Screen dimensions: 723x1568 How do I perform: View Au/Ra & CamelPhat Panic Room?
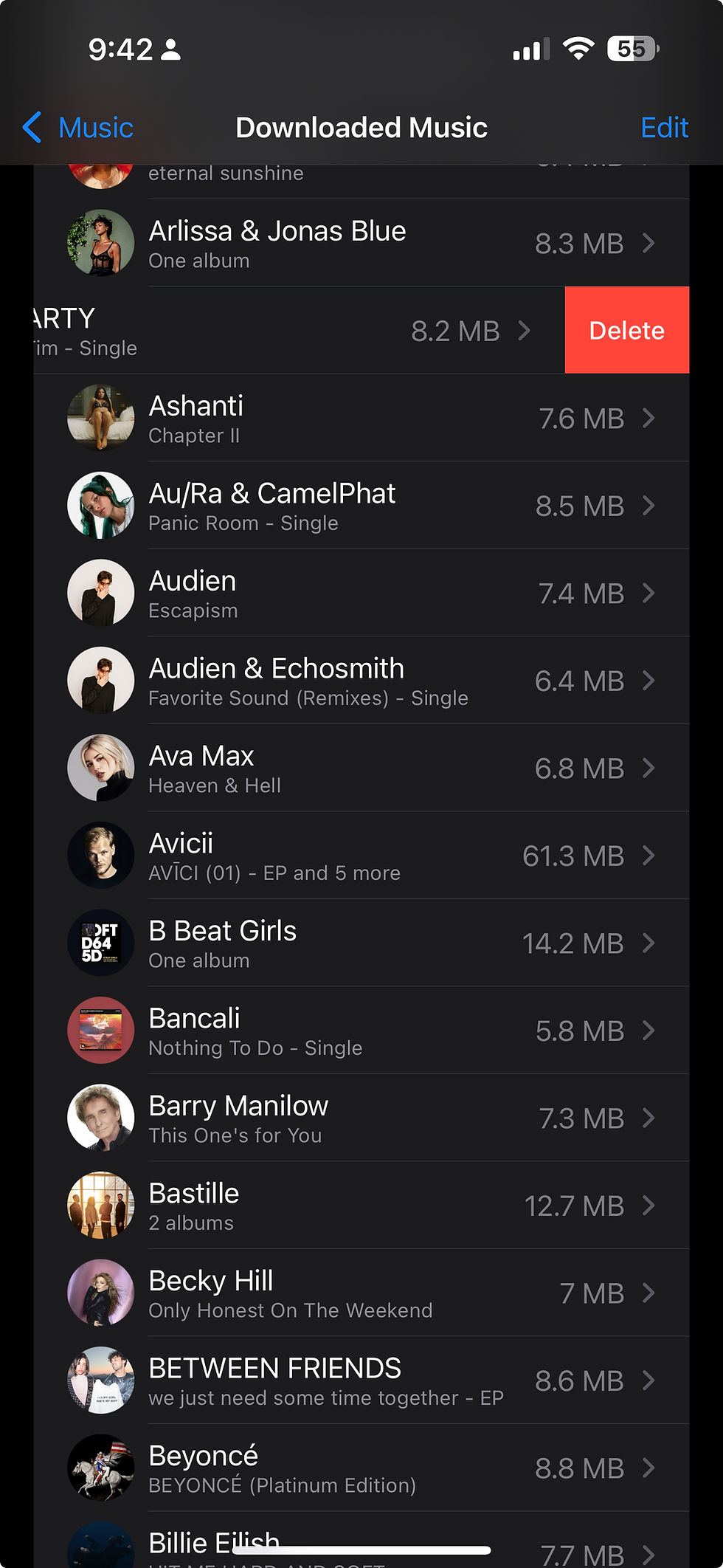click(x=361, y=506)
